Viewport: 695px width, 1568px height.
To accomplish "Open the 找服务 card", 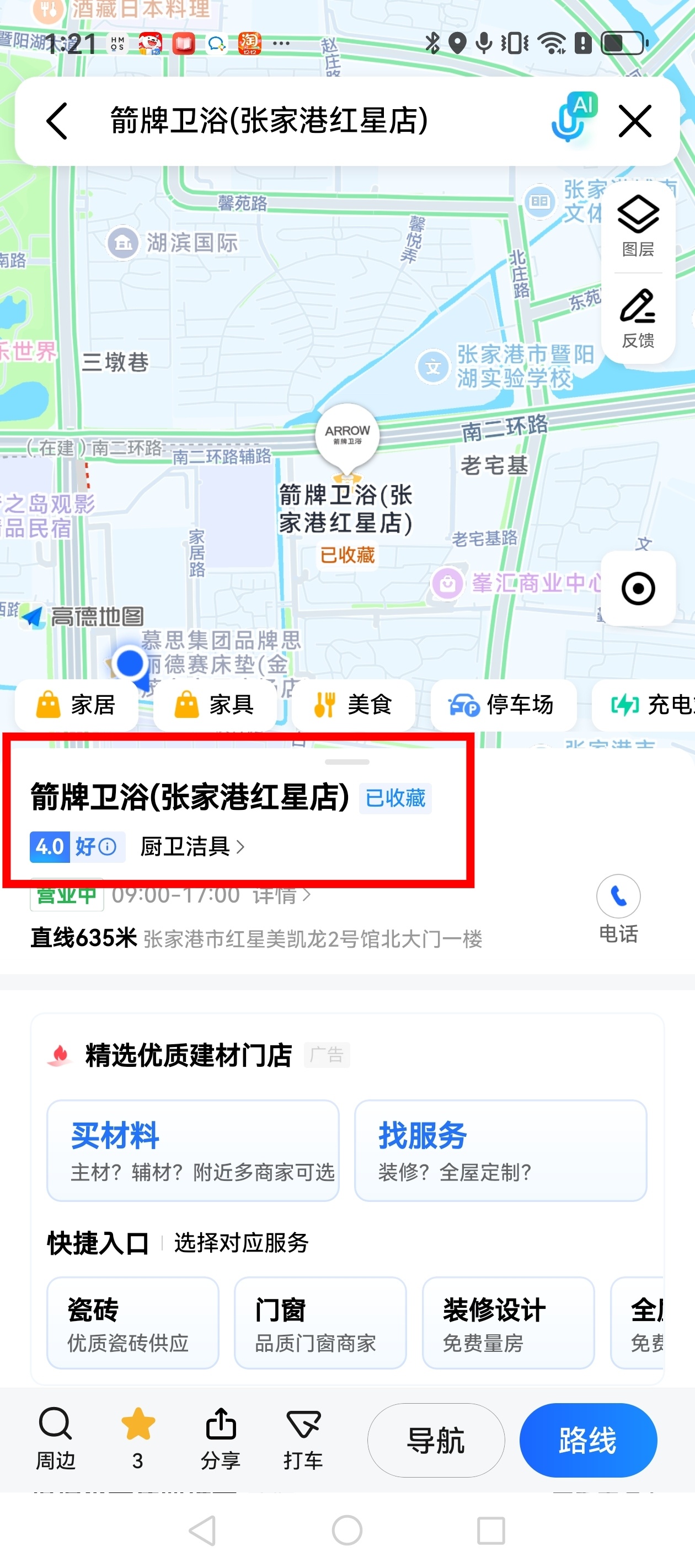I will (x=500, y=1149).
